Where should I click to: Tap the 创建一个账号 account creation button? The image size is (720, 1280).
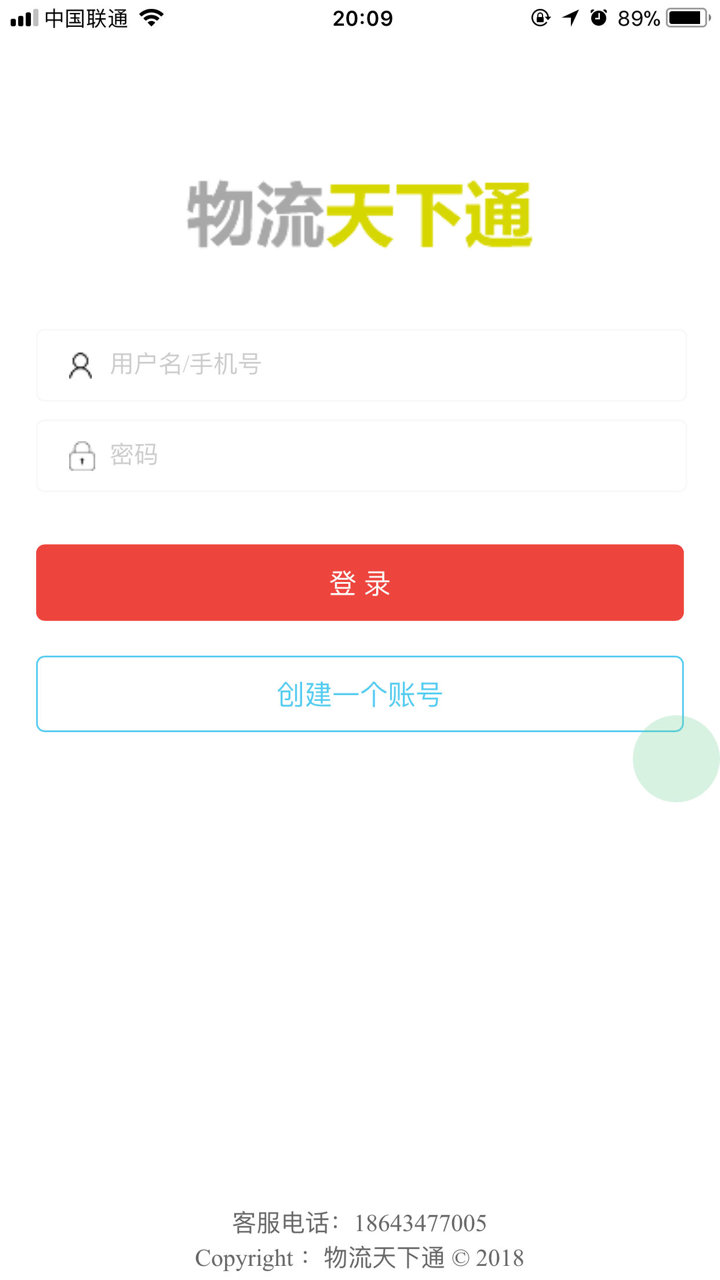pyautogui.click(x=360, y=693)
